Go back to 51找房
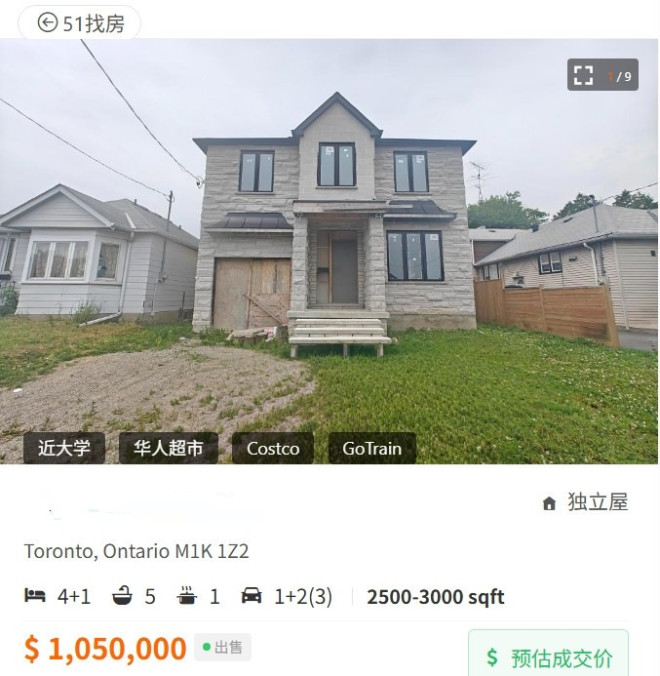Image resolution: width=660 pixels, height=676 pixels. 80,23
